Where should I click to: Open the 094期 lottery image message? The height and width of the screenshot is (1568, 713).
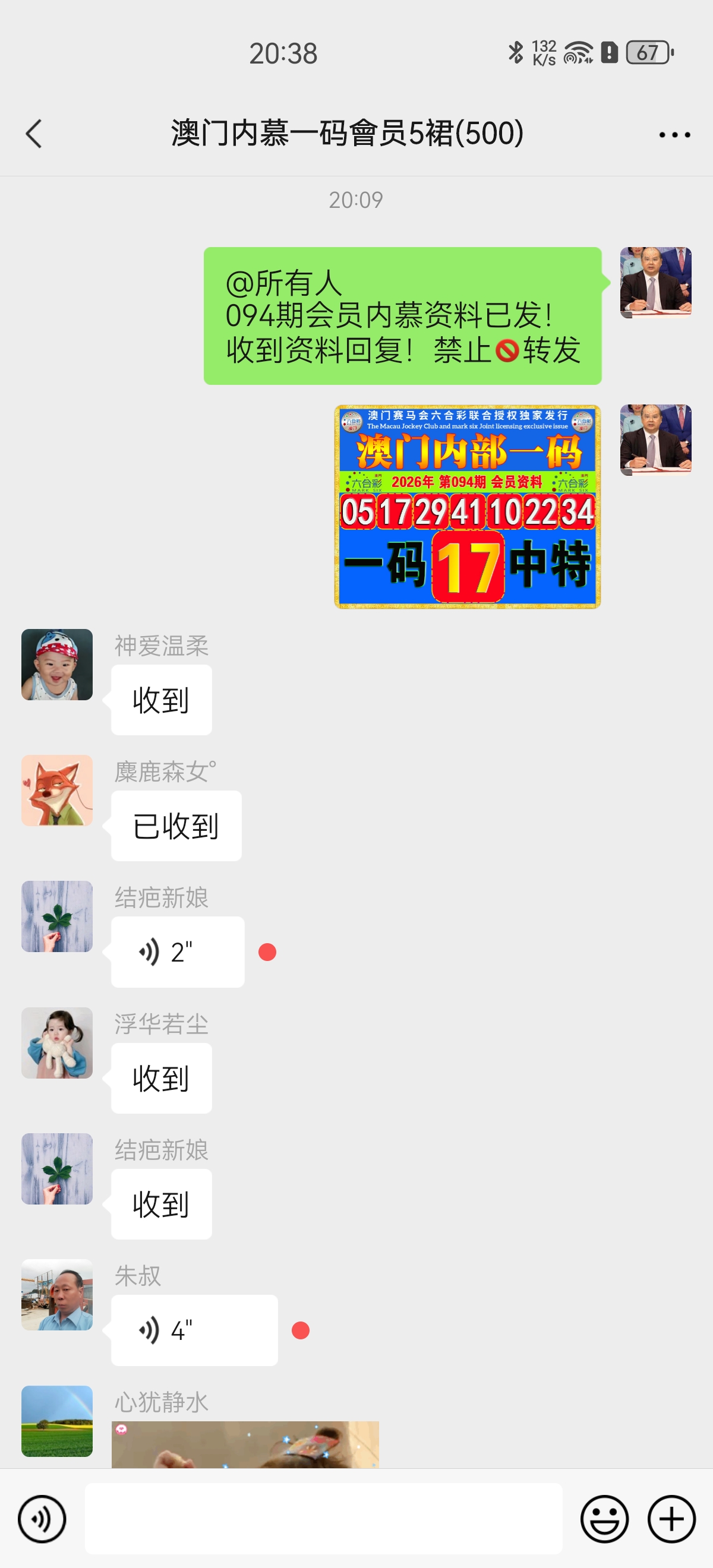coord(467,507)
